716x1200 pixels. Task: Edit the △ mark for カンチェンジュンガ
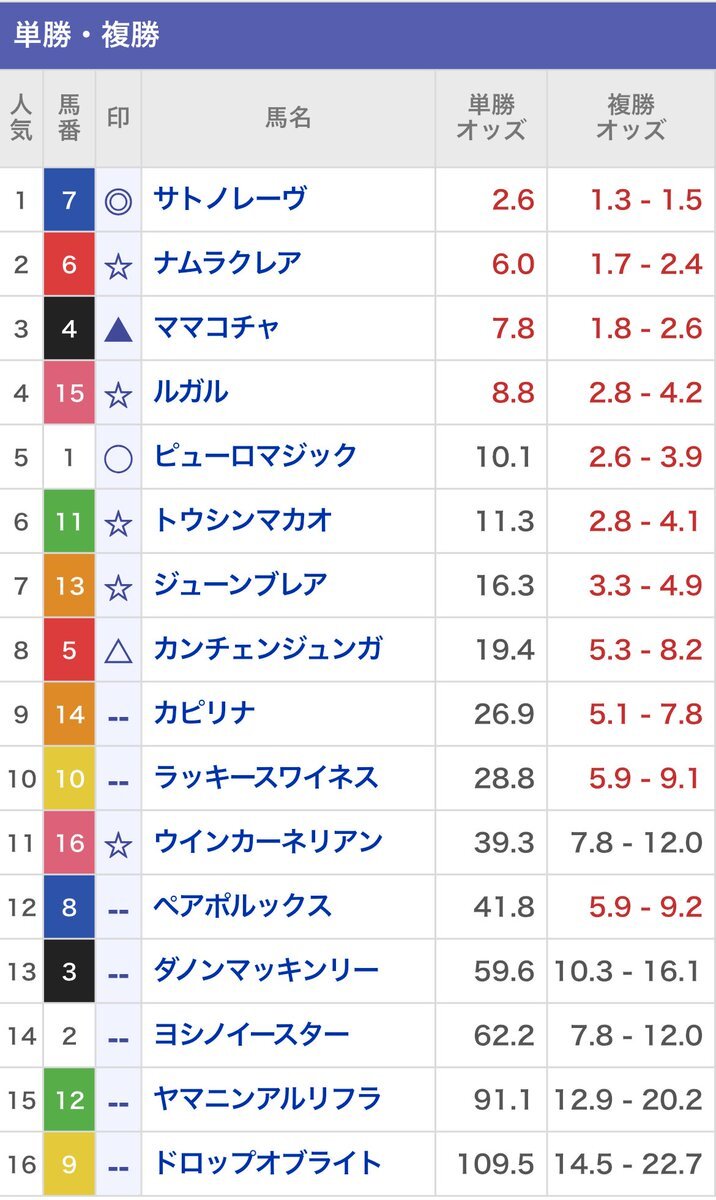tap(118, 650)
